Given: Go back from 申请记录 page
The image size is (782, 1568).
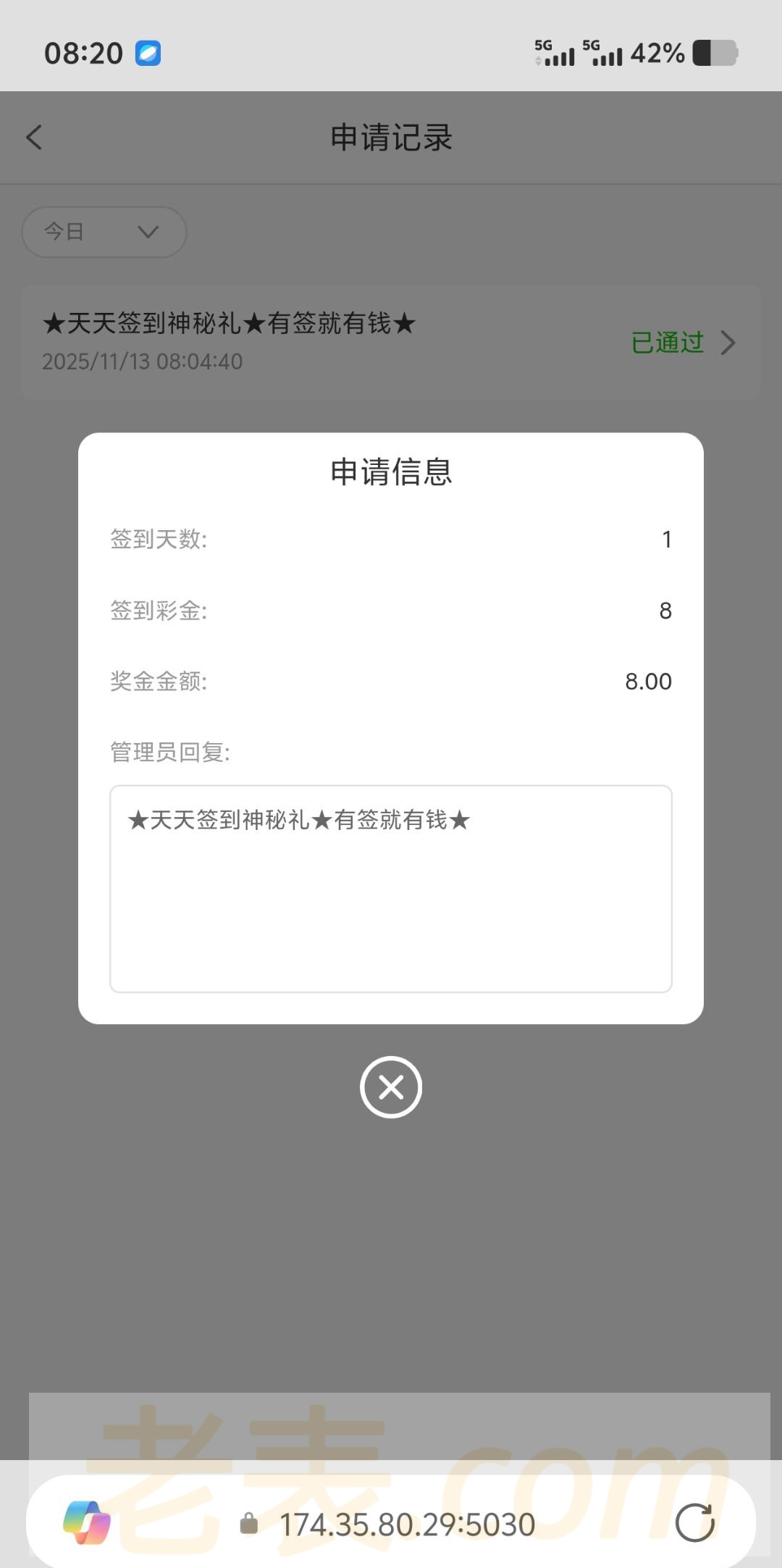Looking at the screenshot, I should point(34,138).
